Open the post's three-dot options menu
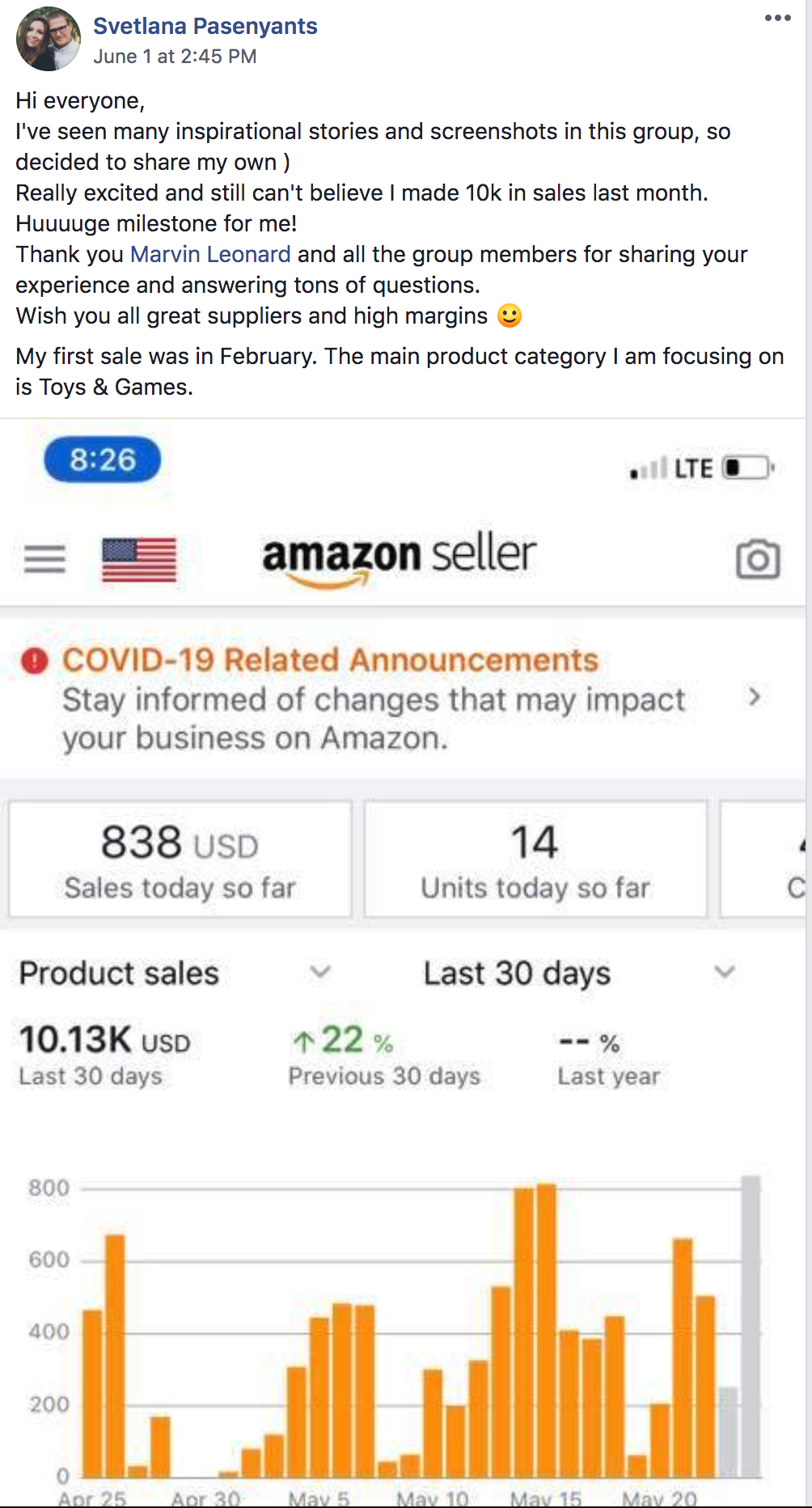Viewport: 812px width, 1508px height. coord(777,18)
